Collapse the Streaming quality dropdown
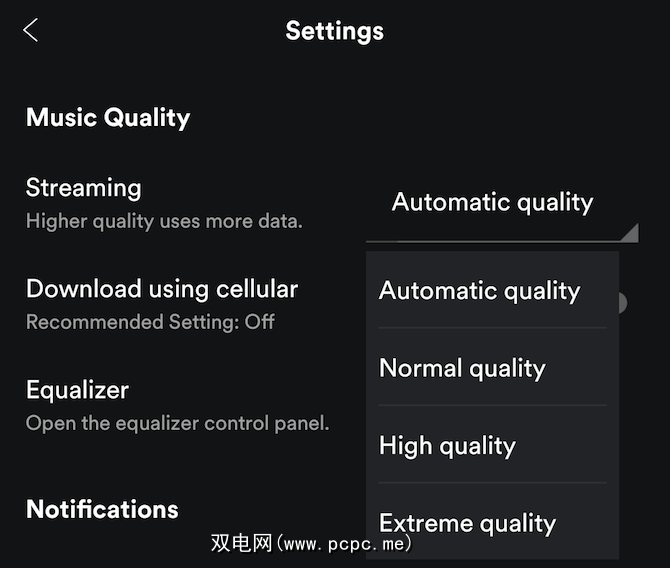Image resolution: width=670 pixels, height=568 pixels. point(501,203)
